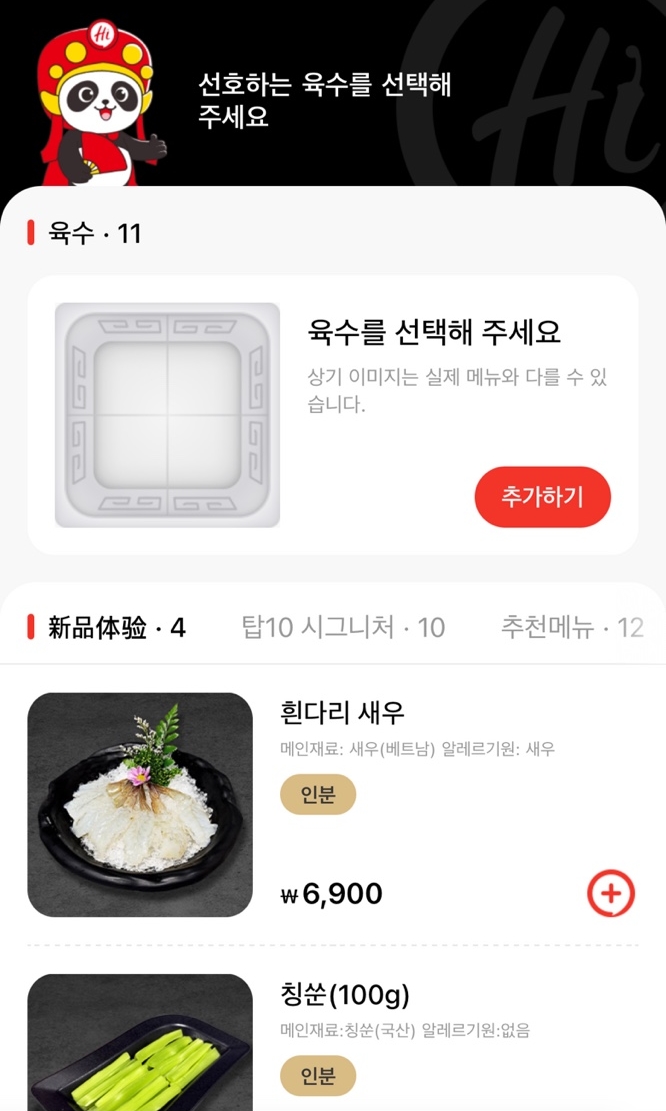This screenshot has width=666, height=1111.
Task: Open the 흰다리 새우 product image
Action: click(140, 804)
